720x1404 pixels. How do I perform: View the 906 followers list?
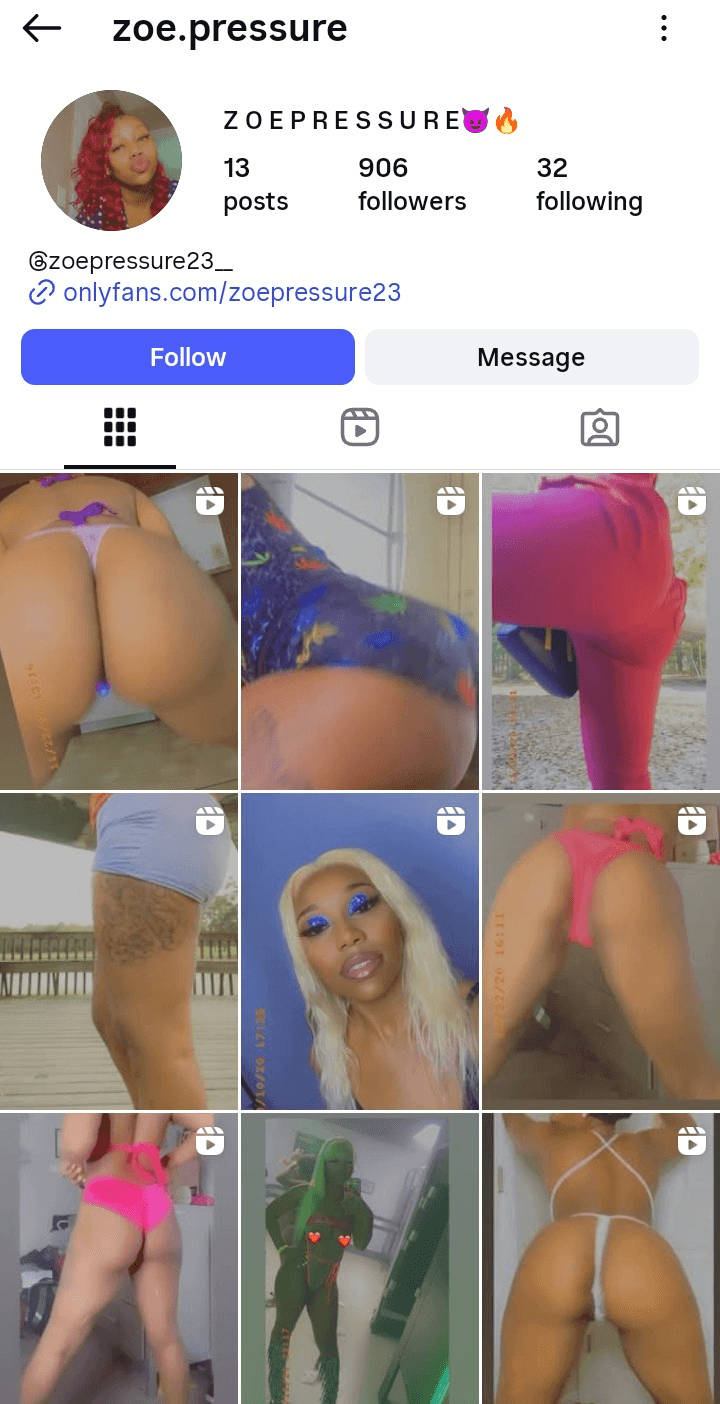tap(411, 184)
